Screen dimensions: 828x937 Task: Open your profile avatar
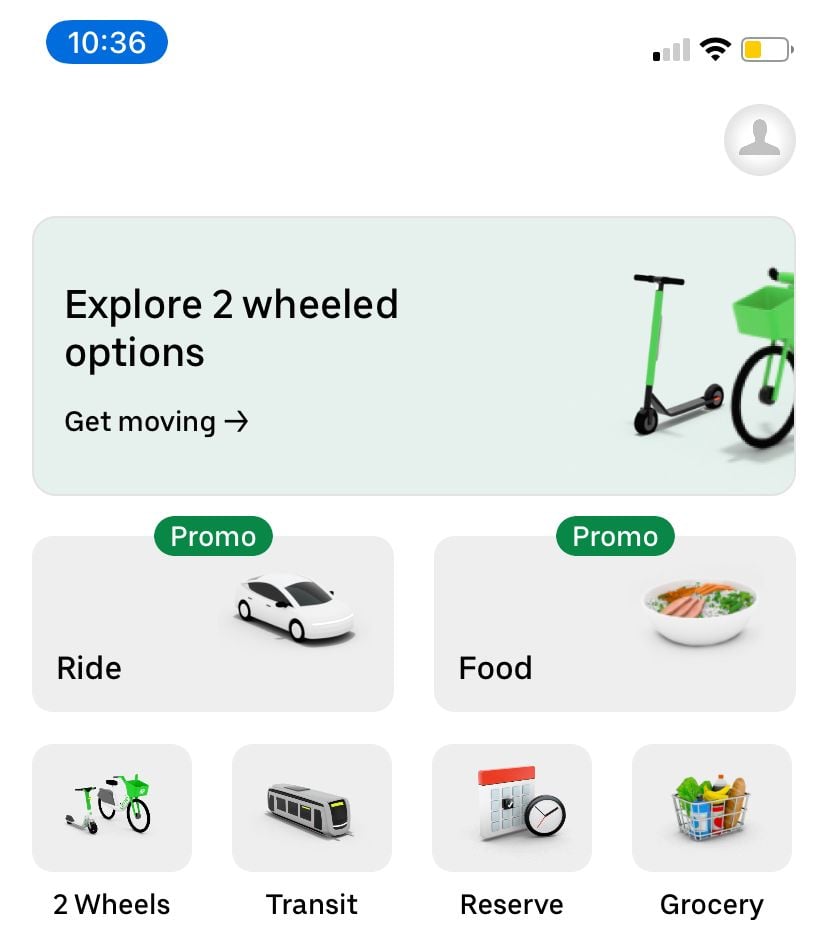(759, 140)
